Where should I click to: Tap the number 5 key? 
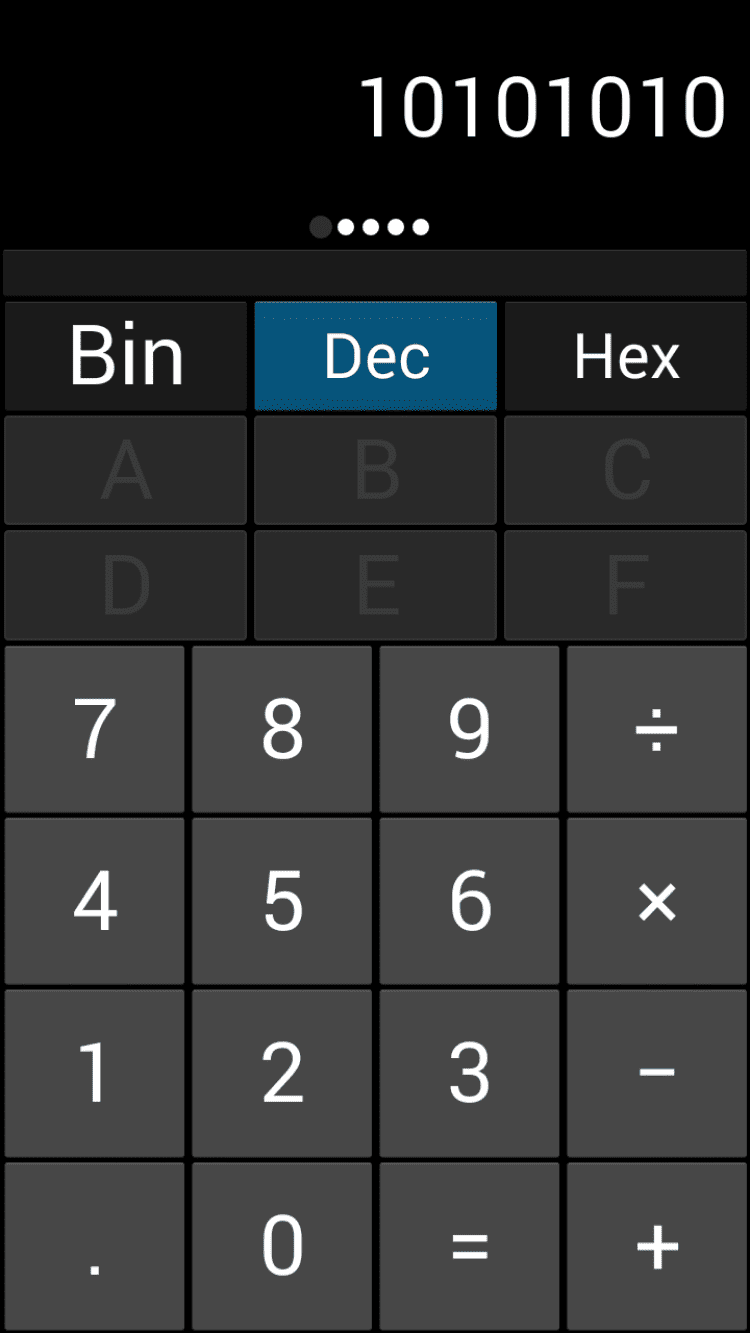tap(282, 901)
